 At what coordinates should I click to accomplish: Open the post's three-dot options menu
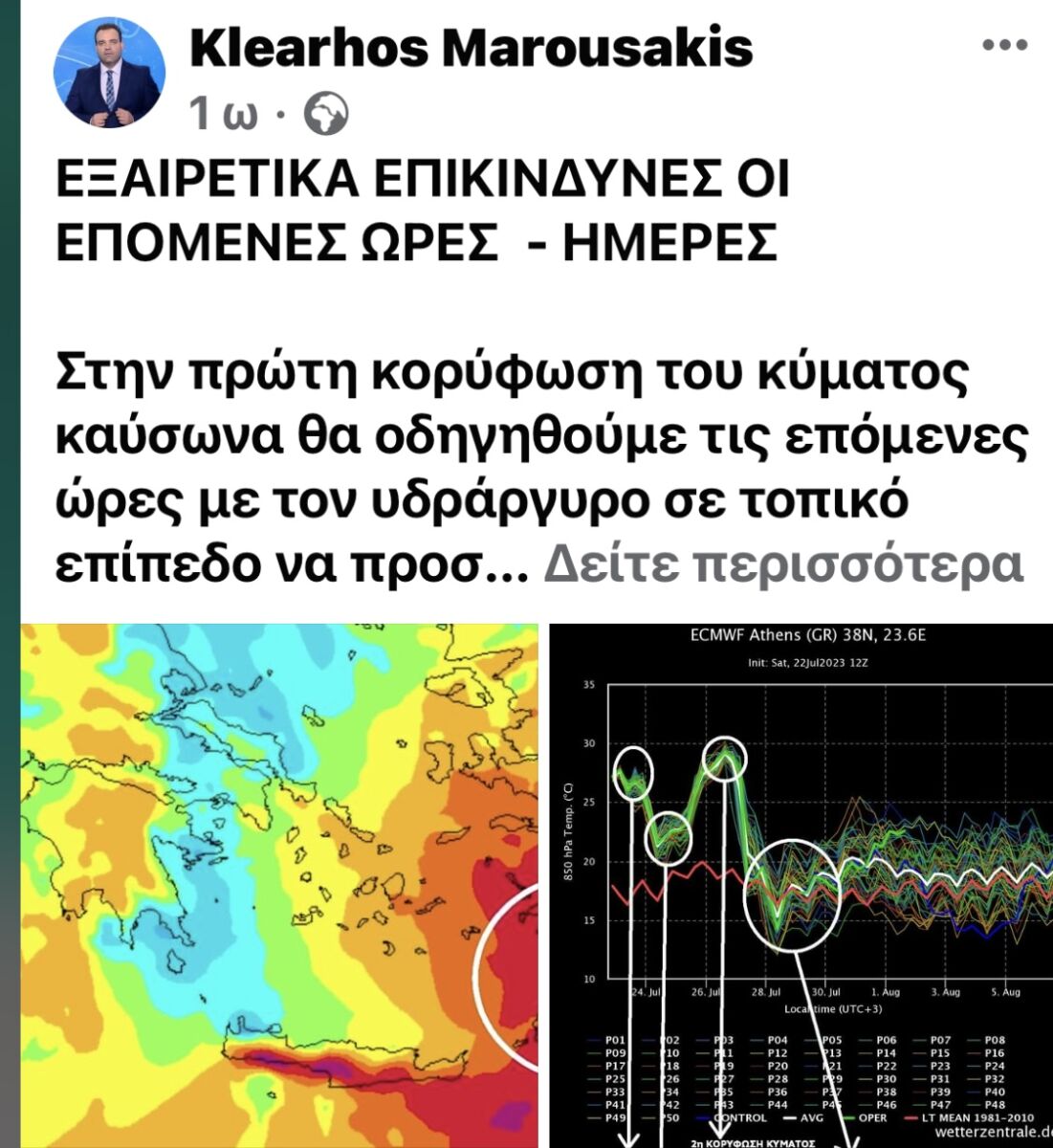(1004, 46)
